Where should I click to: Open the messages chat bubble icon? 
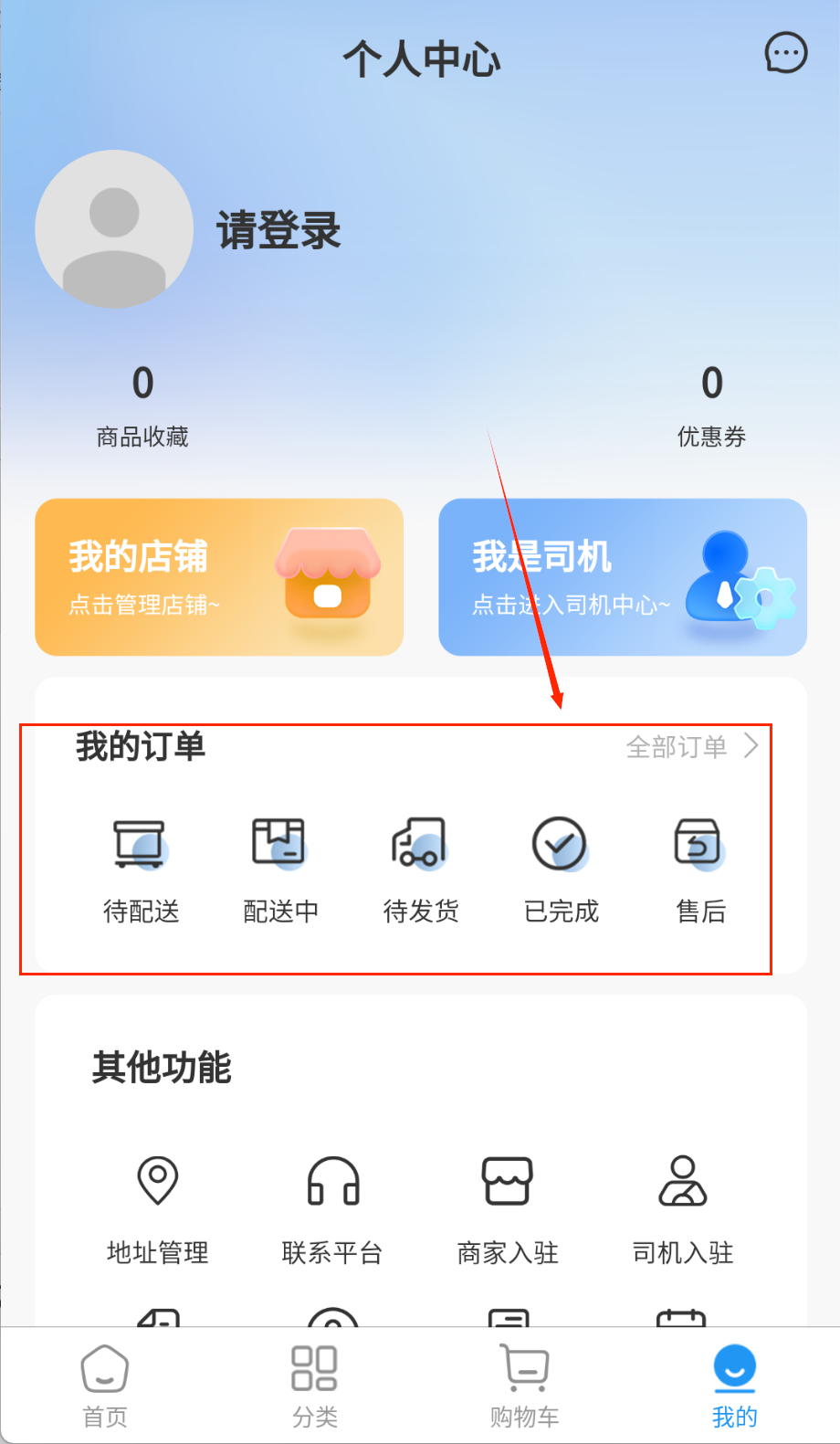[x=785, y=53]
